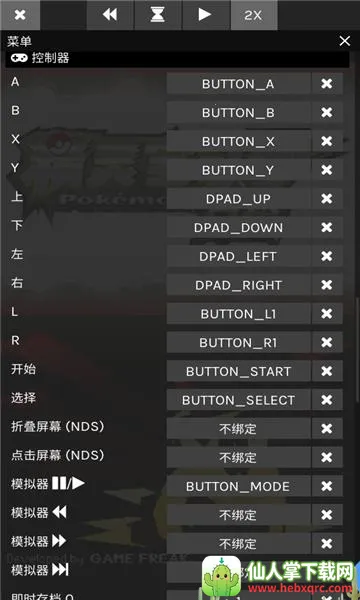Rebind the DPAD_LEFT mapping
The image size is (360, 600).
(238, 256)
